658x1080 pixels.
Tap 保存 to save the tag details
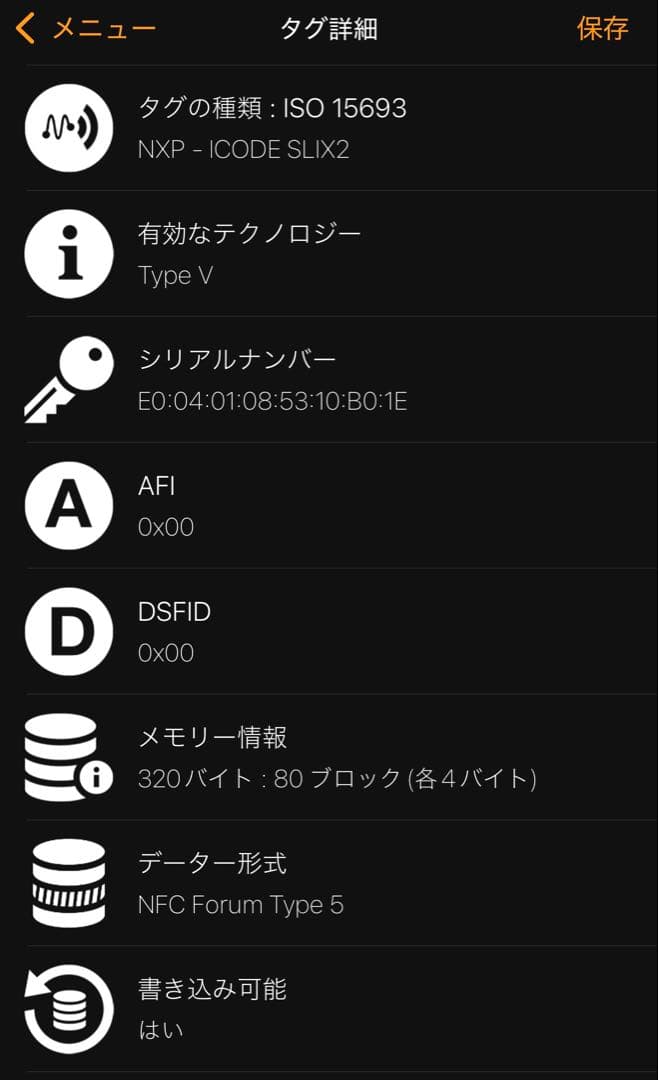tap(602, 28)
